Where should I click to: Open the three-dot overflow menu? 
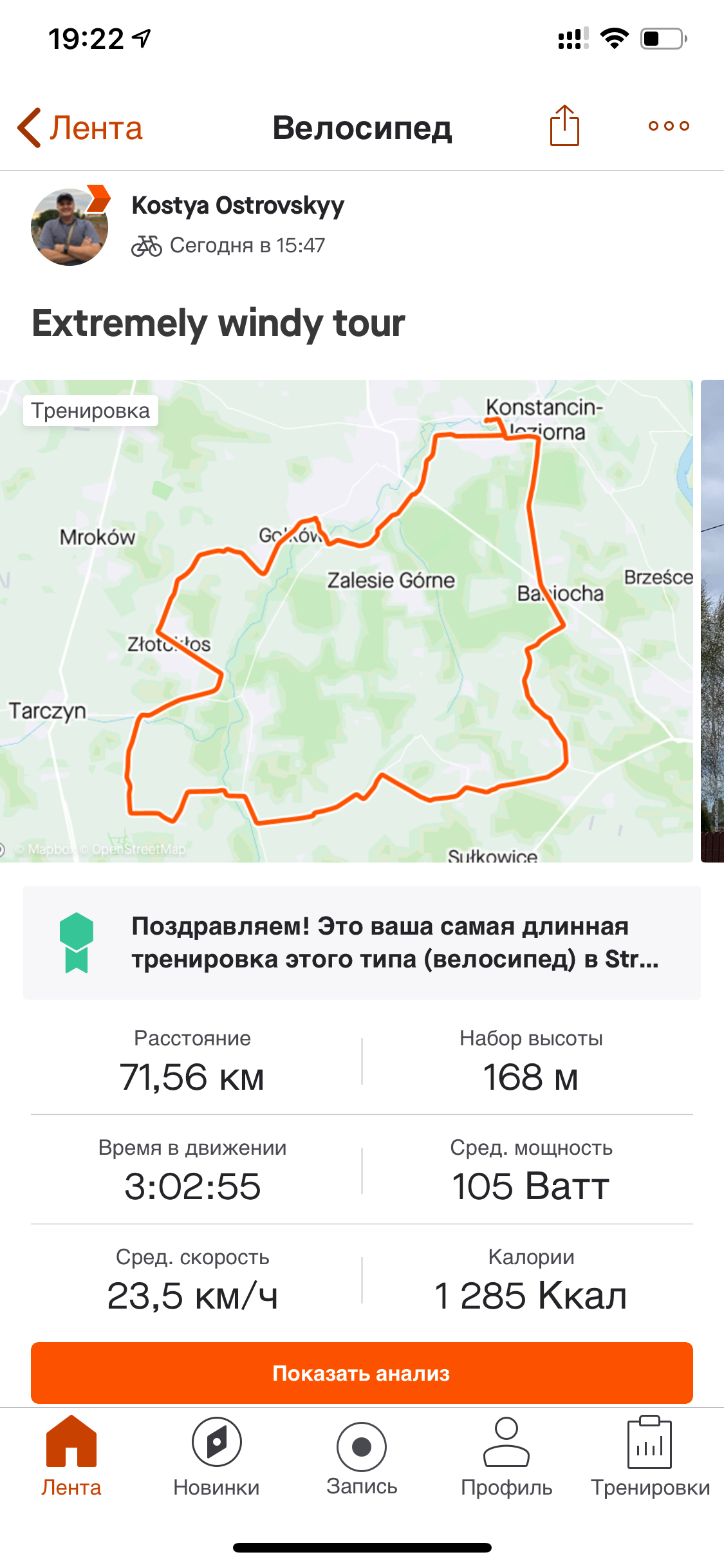(669, 126)
